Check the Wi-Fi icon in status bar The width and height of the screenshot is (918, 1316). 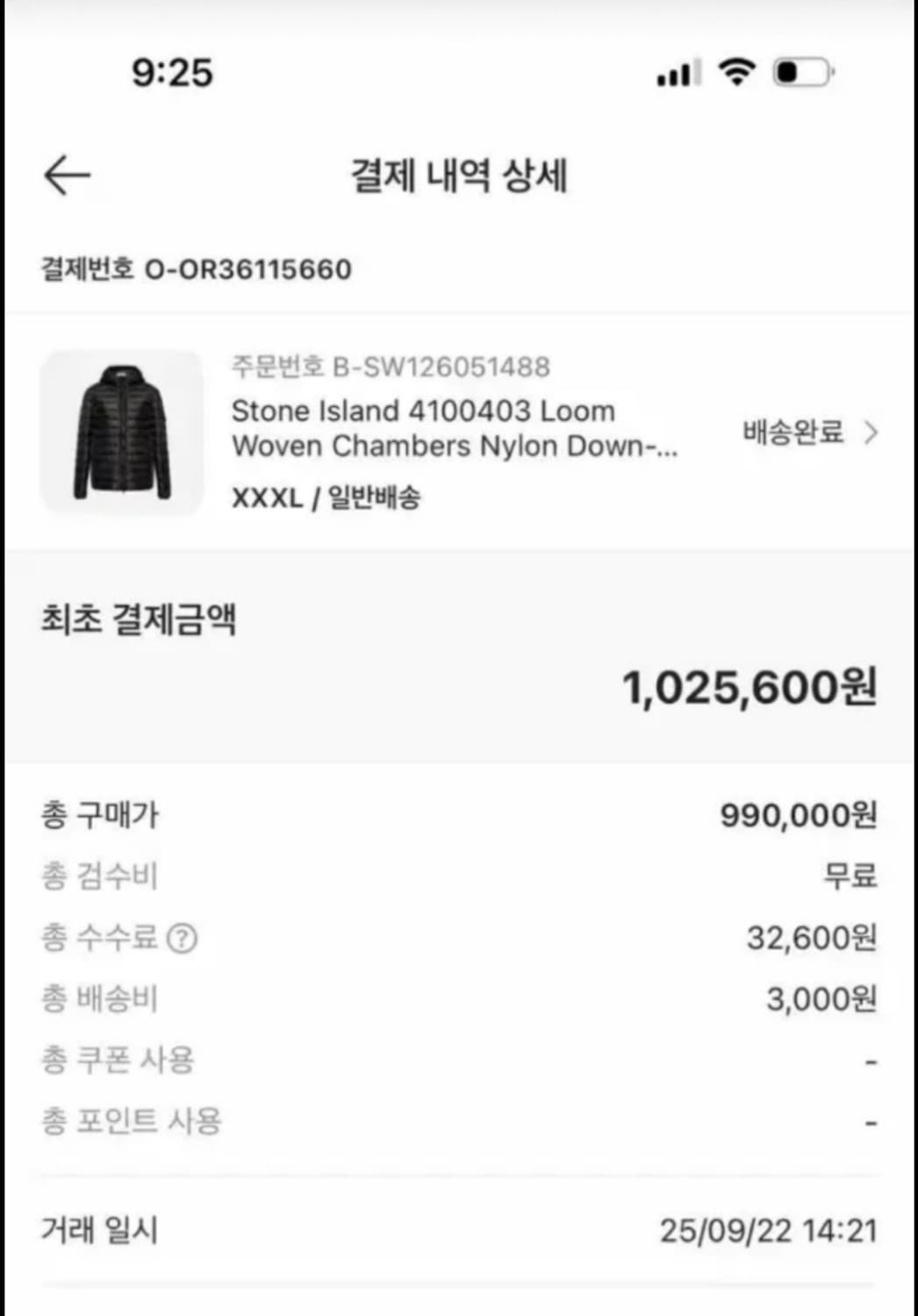(x=737, y=76)
